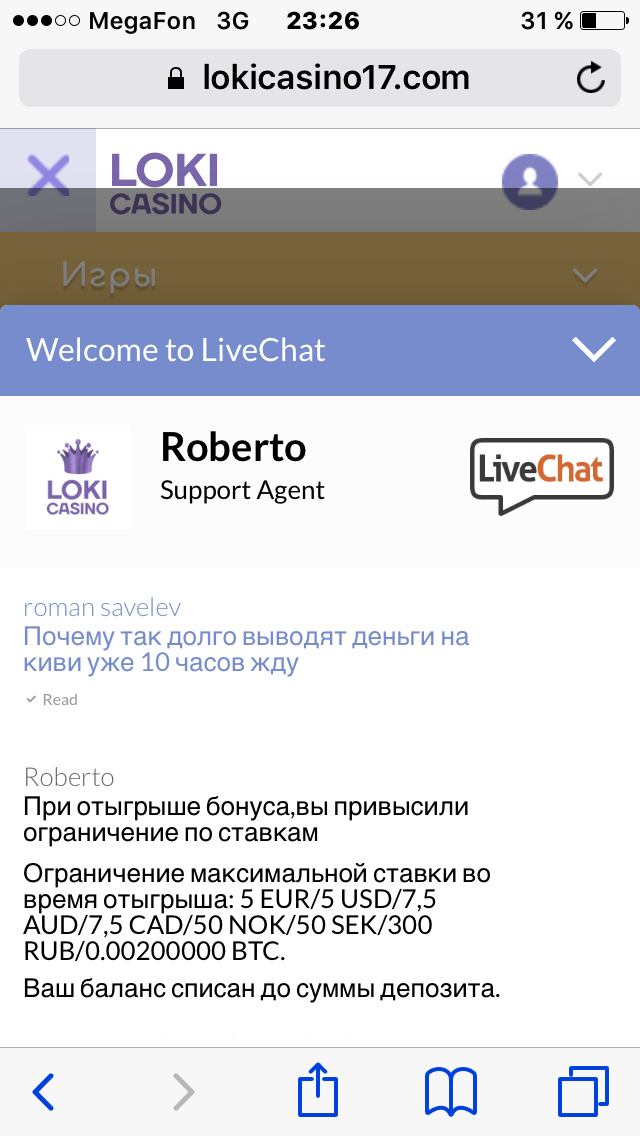Open the account dropdown arrow

tap(590, 180)
